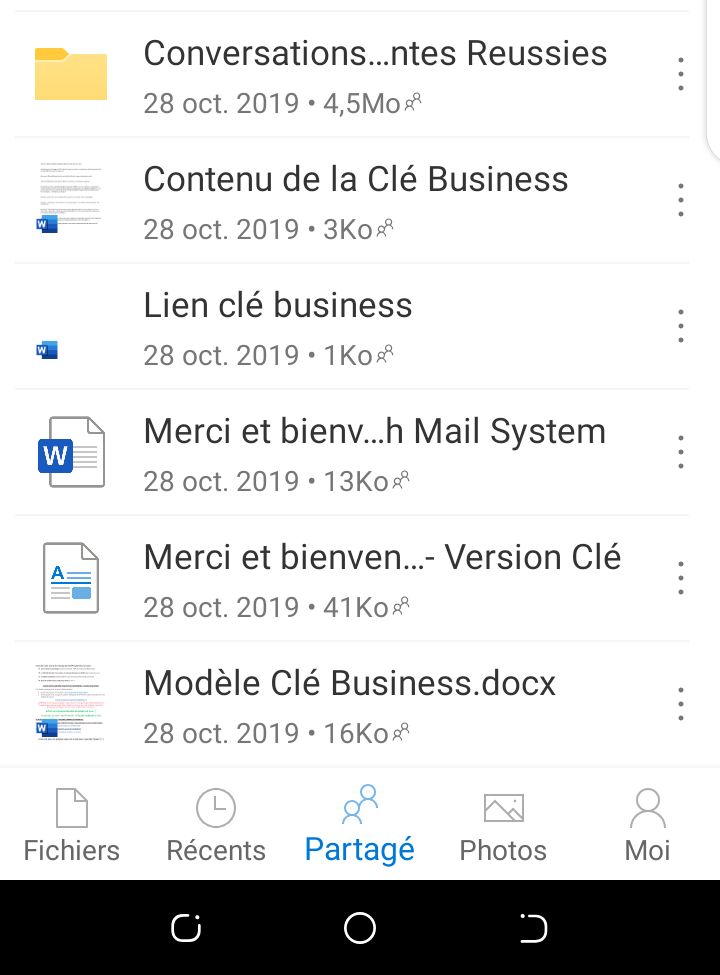720x975 pixels.
Task: Open more options for Merci et bienven…- Version Clé
Action: click(x=681, y=578)
